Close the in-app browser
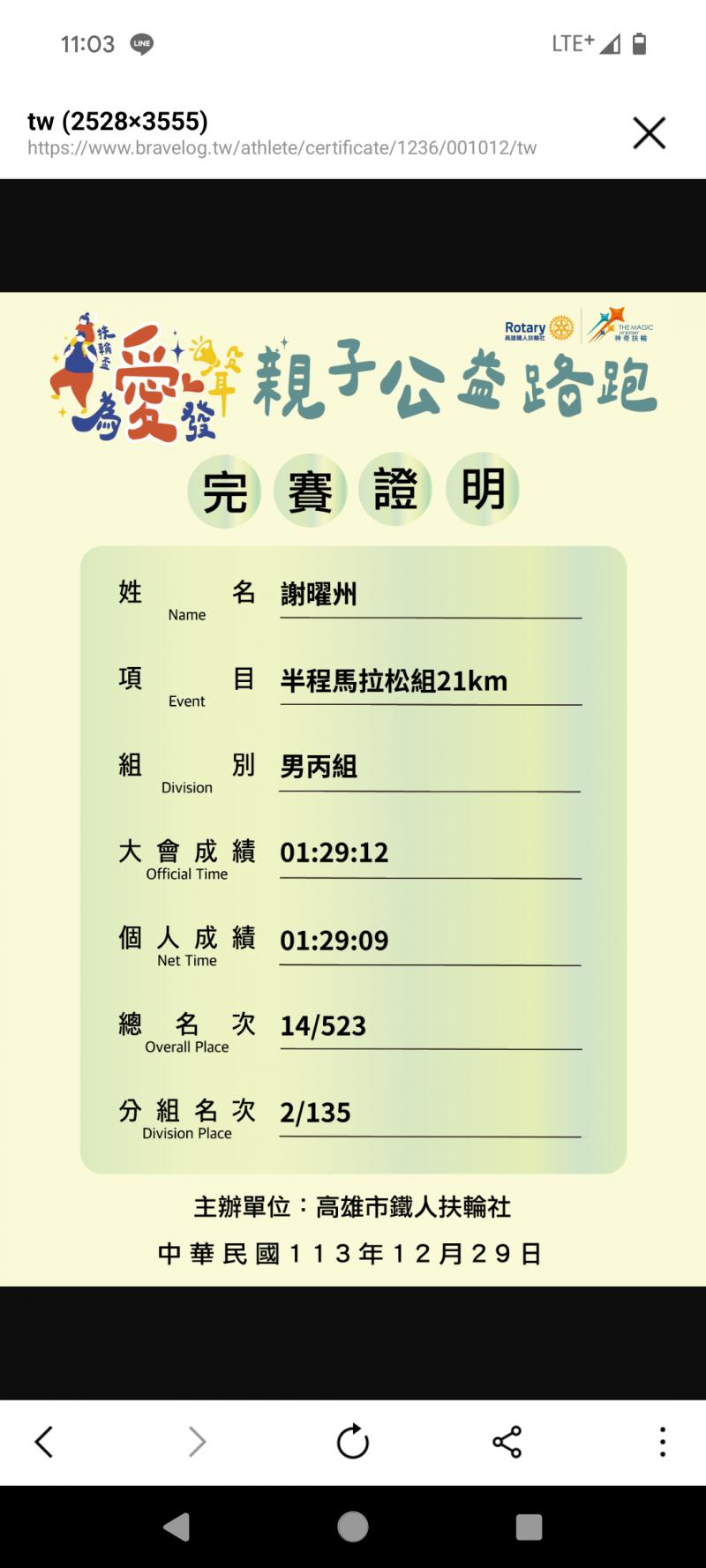706x1568 pixels. (x=649, y=133)
